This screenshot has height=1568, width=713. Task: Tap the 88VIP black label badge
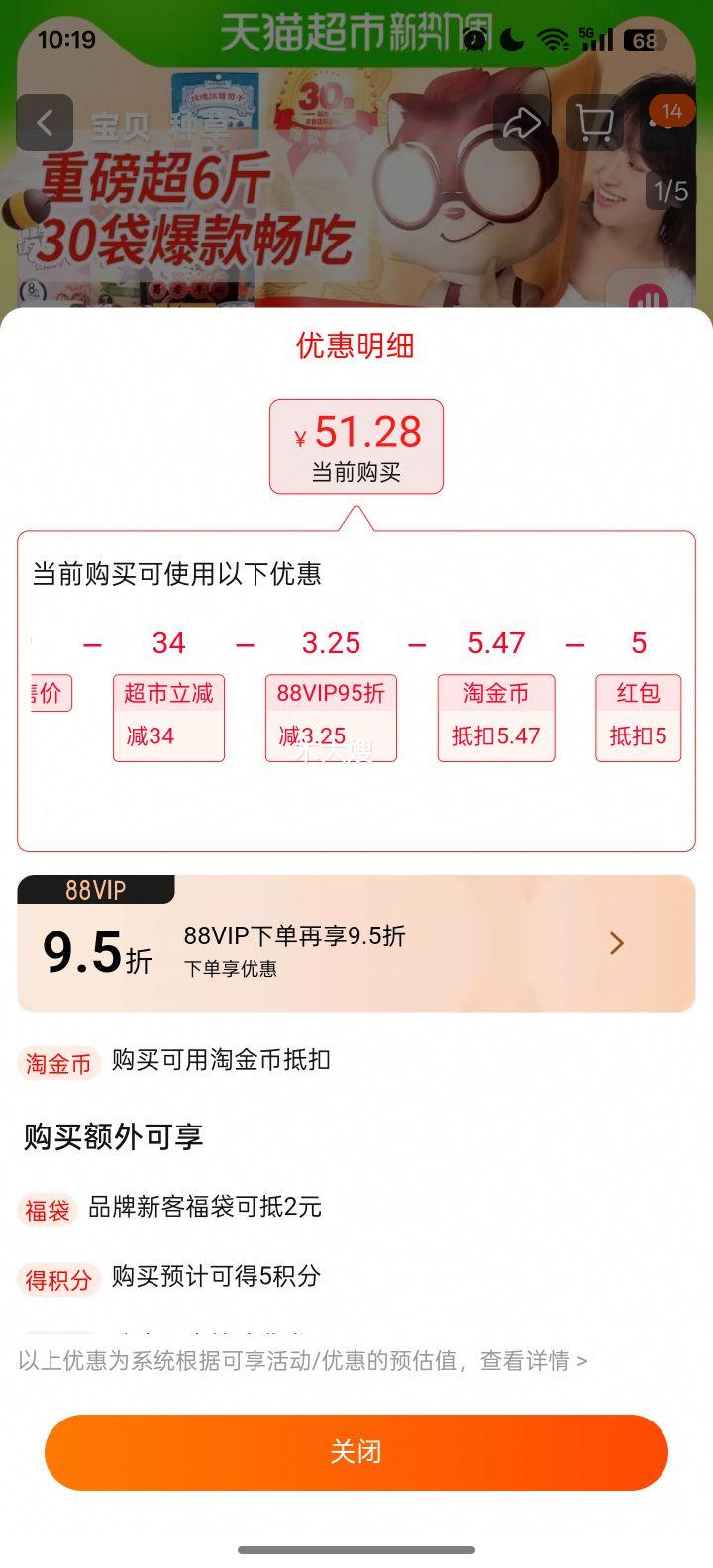point(96,890)
